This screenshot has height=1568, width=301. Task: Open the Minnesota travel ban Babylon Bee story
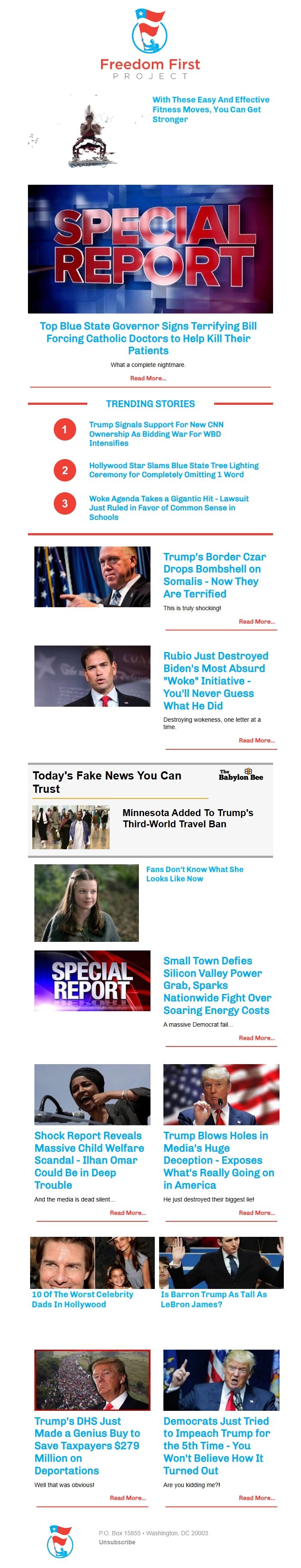click(187, 818)
